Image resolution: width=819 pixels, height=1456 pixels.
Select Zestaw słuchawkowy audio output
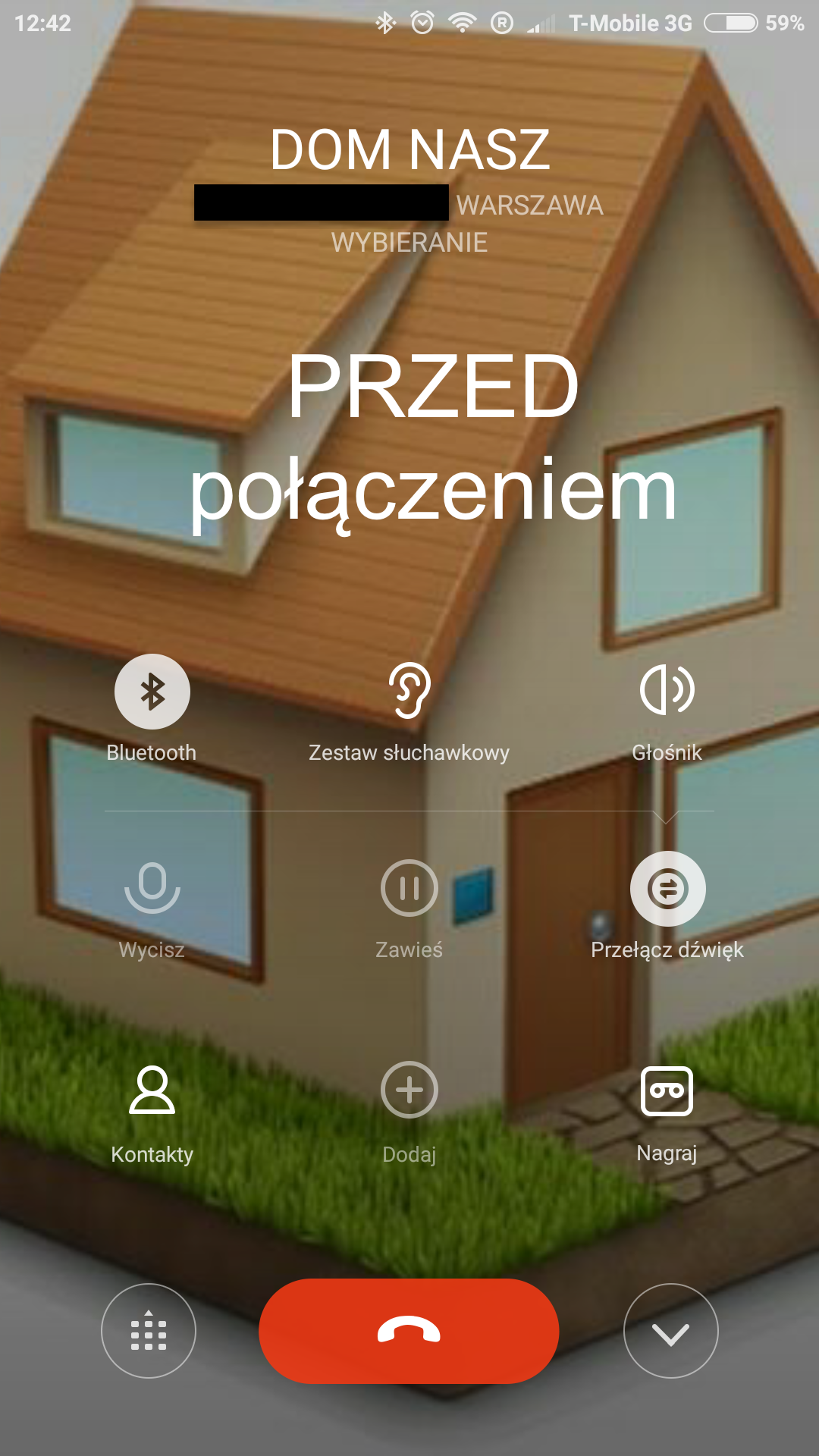[409, 690]
